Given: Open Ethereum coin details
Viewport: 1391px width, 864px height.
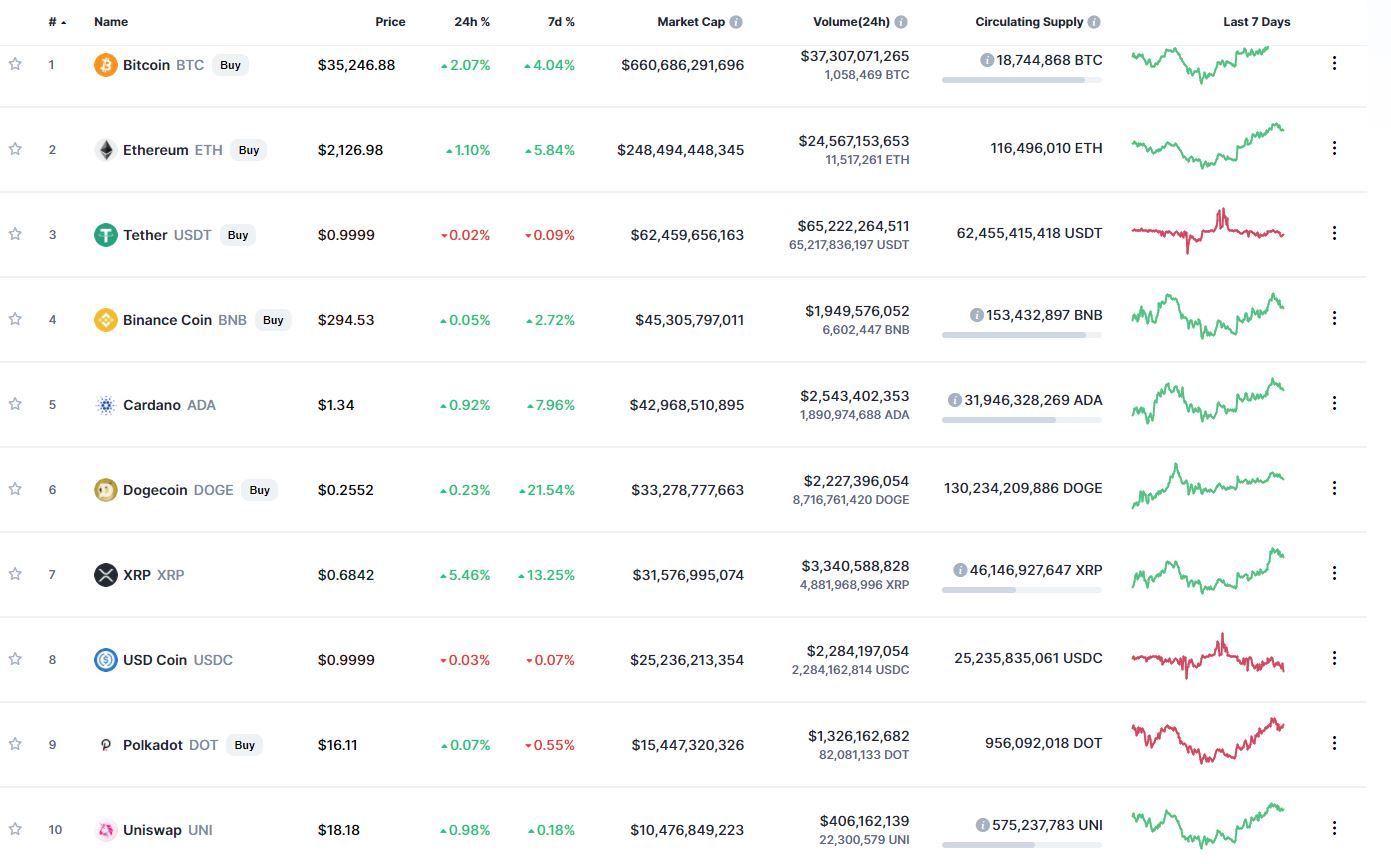Looking at the screenshot, I should 155,150.
